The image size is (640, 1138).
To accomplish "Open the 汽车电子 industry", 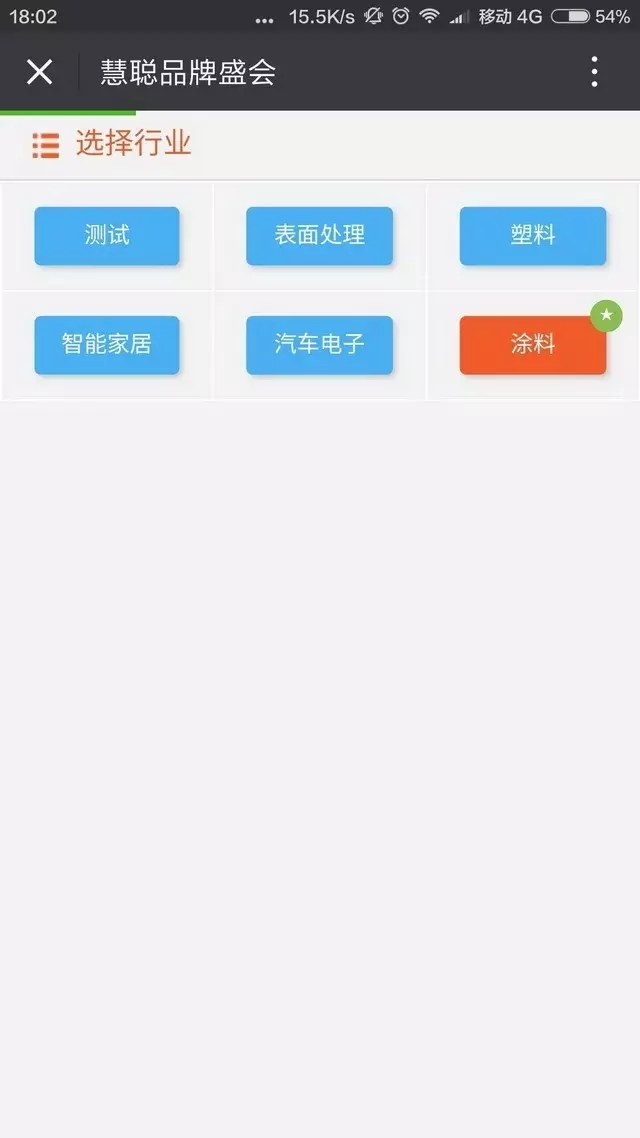I will (x=319, y=345).
